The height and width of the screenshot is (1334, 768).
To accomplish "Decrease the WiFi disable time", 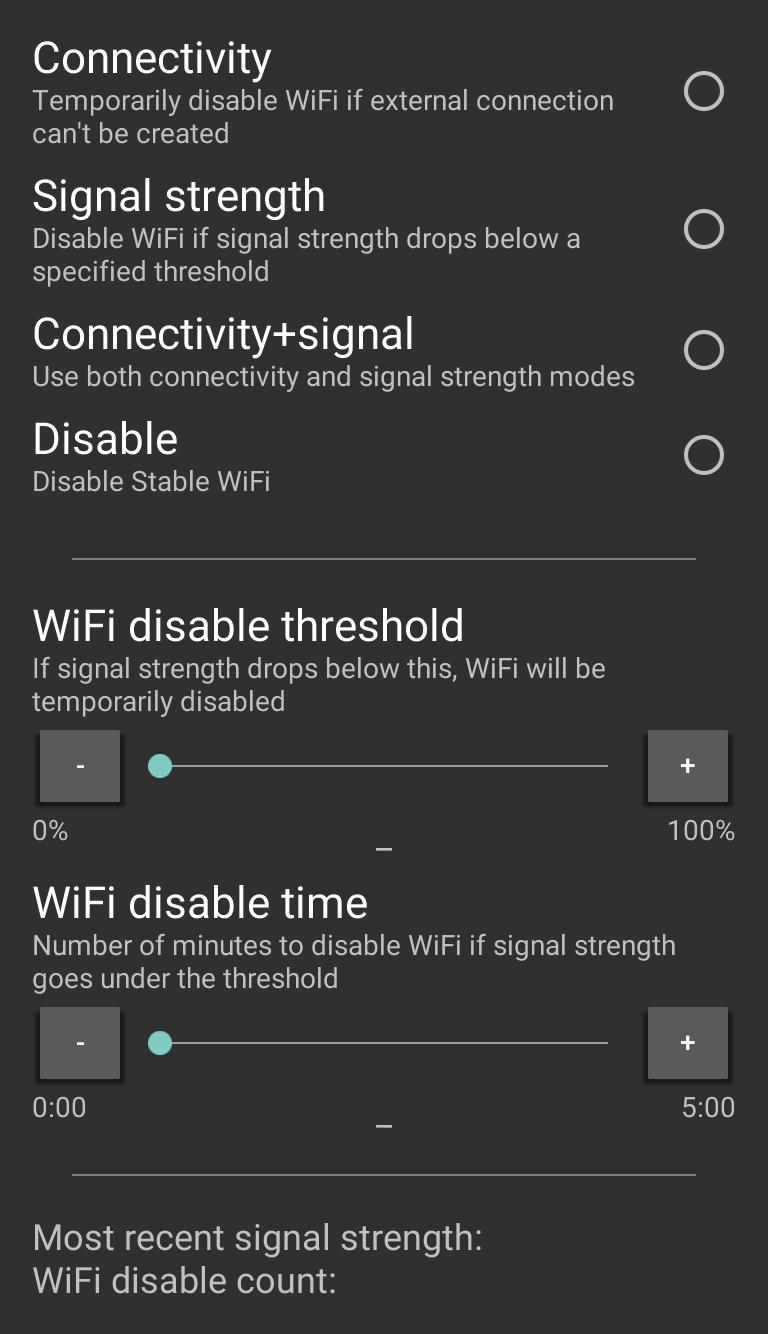I will 79,1042.
